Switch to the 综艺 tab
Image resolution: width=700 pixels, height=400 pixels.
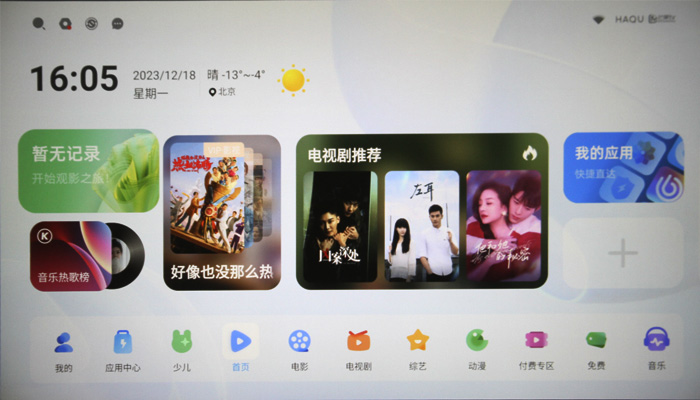pyautogui.click(x=417, y=350)
